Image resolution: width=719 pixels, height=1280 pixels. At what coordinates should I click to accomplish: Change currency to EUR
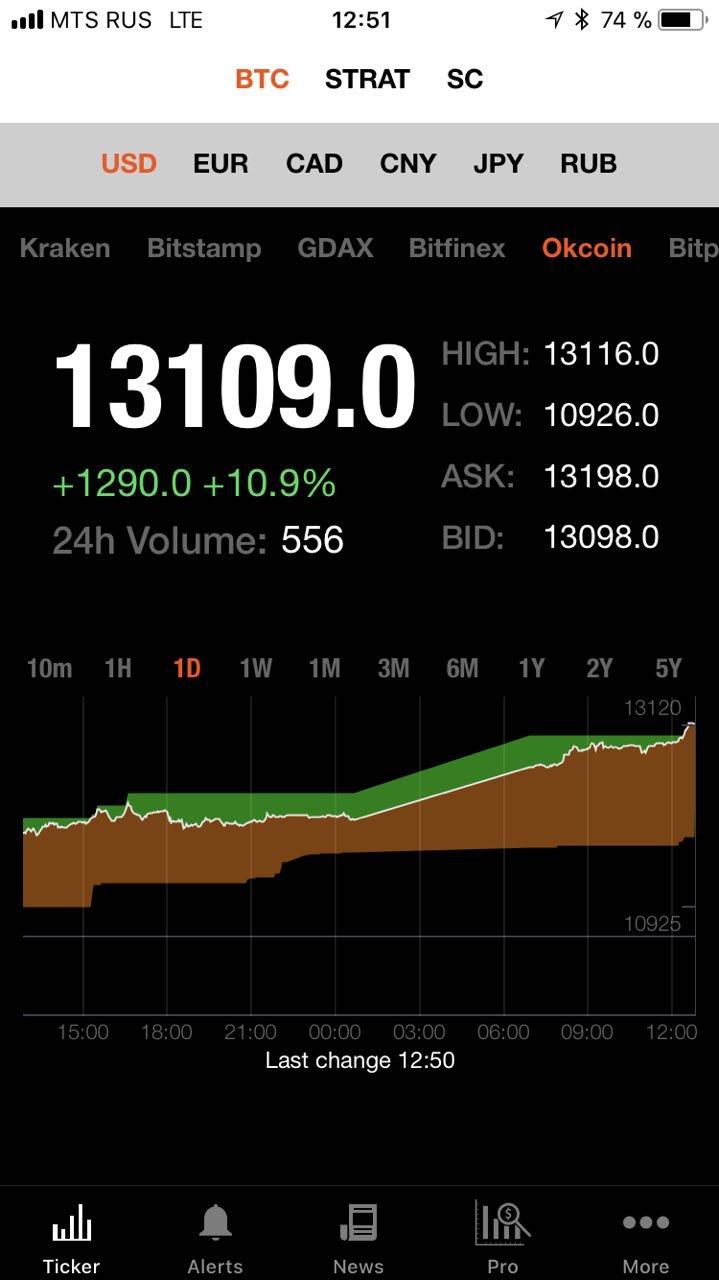click(220, 164)
